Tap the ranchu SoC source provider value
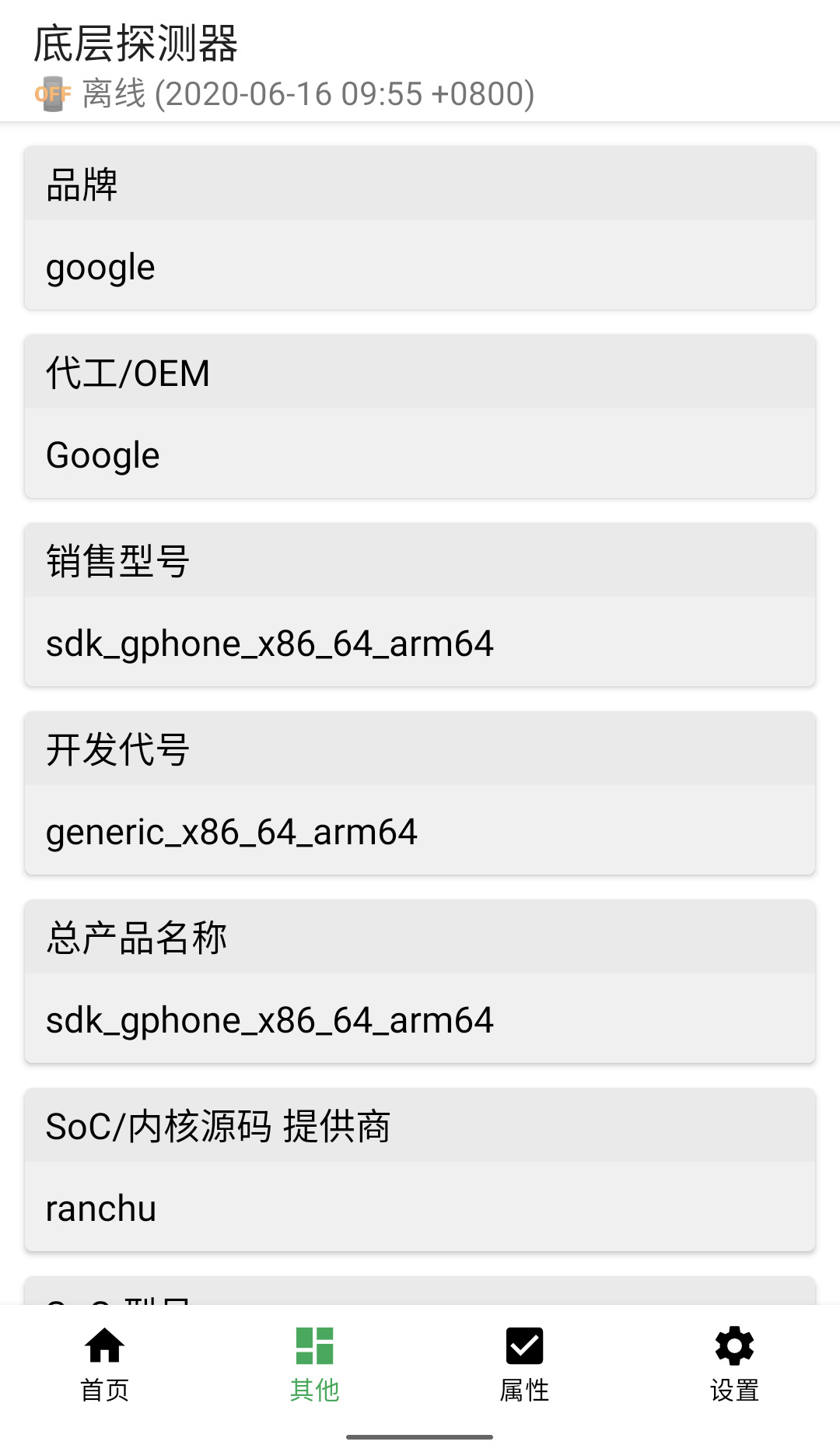This screenshot has height=1452, width=840. tap(100, 1208)
